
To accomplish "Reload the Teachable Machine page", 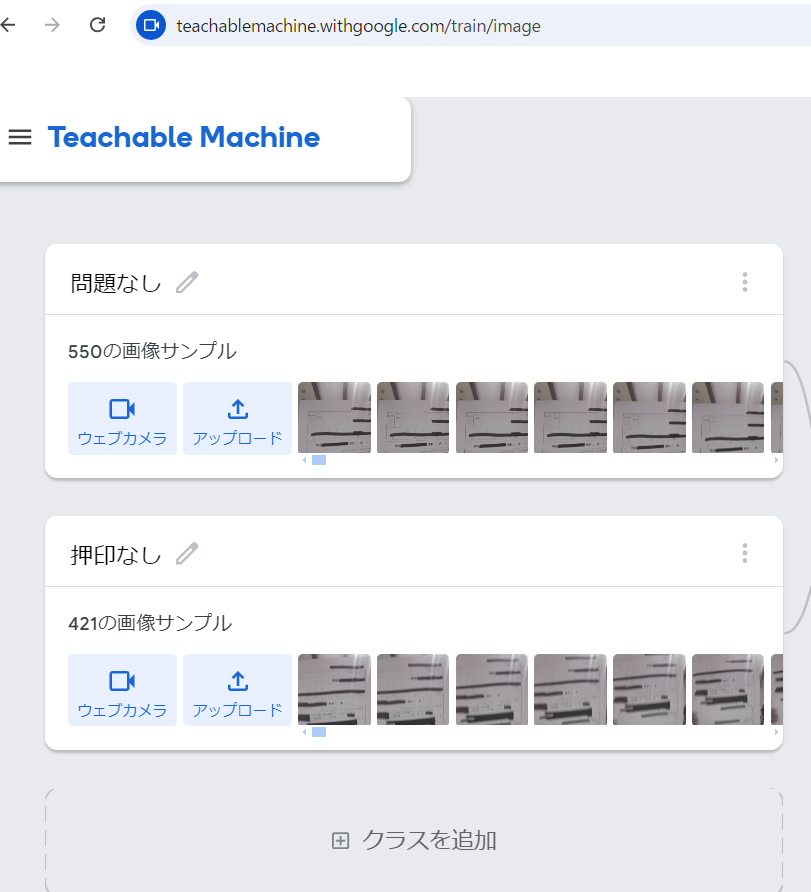I will 97,25.
